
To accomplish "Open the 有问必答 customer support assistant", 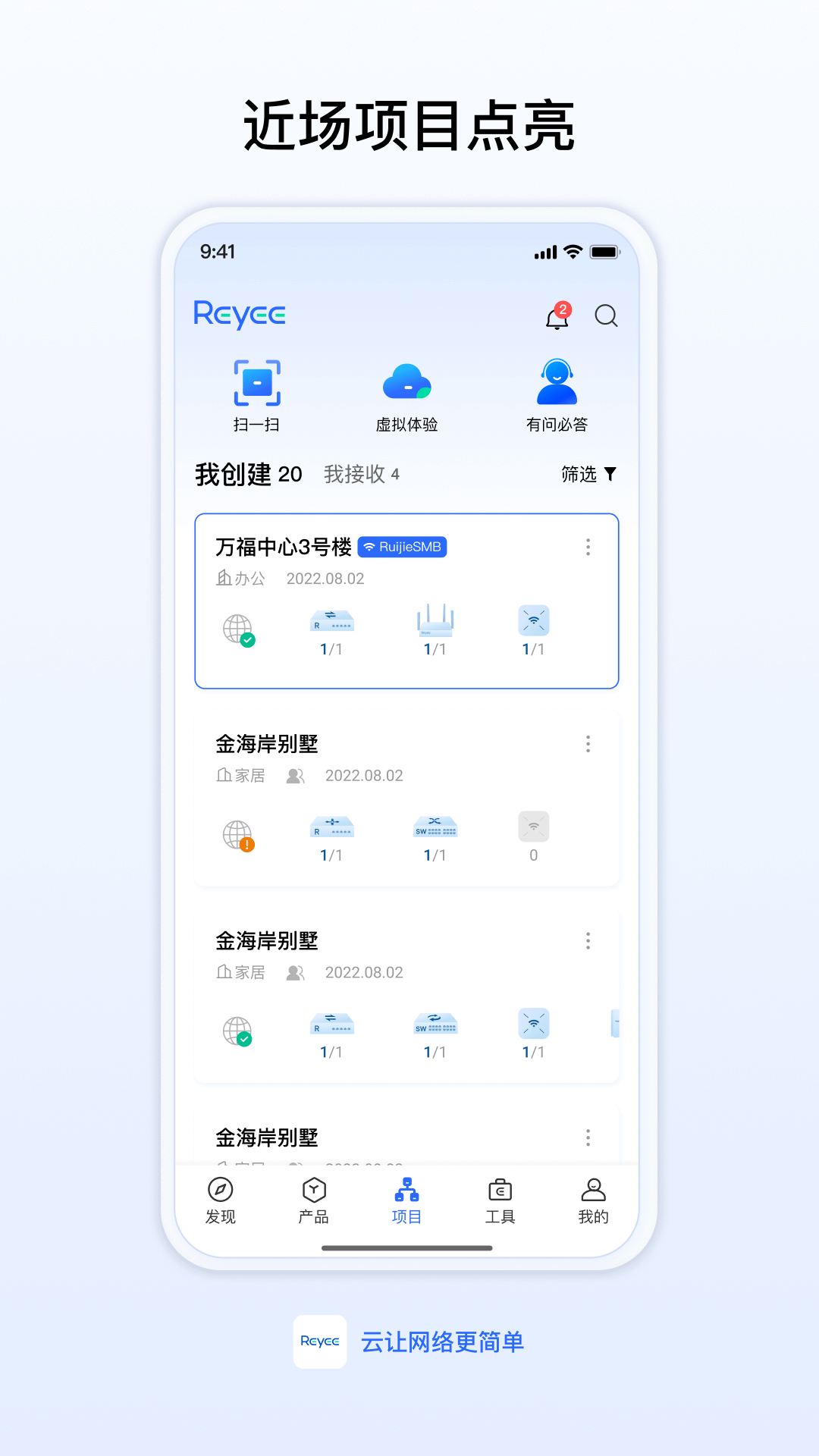I will (556, 394).
